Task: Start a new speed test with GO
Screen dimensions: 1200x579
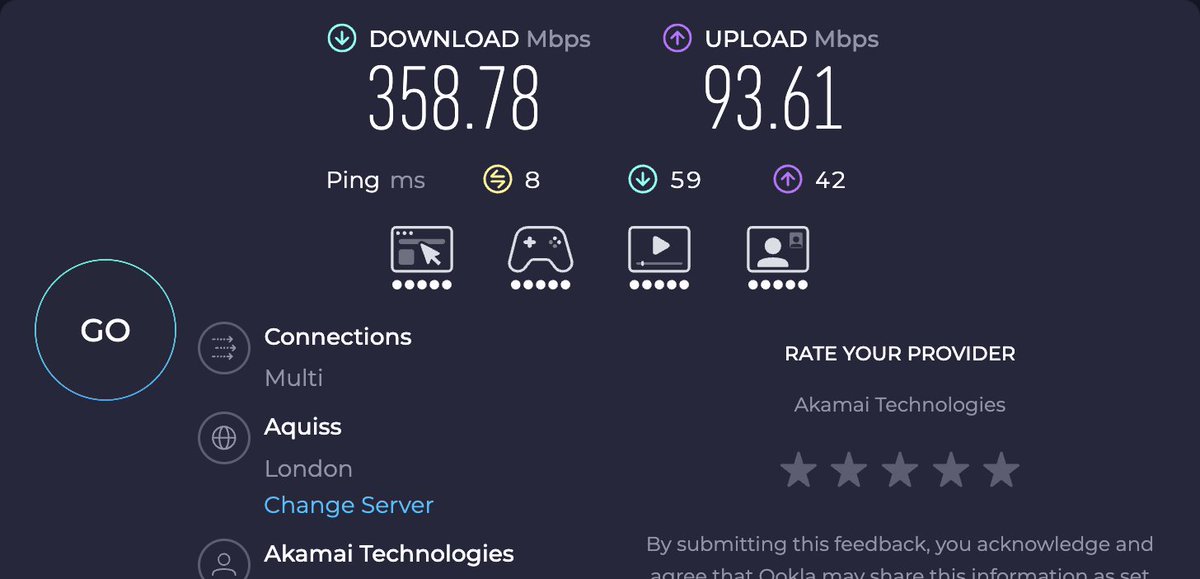Action: click(105, 331)
